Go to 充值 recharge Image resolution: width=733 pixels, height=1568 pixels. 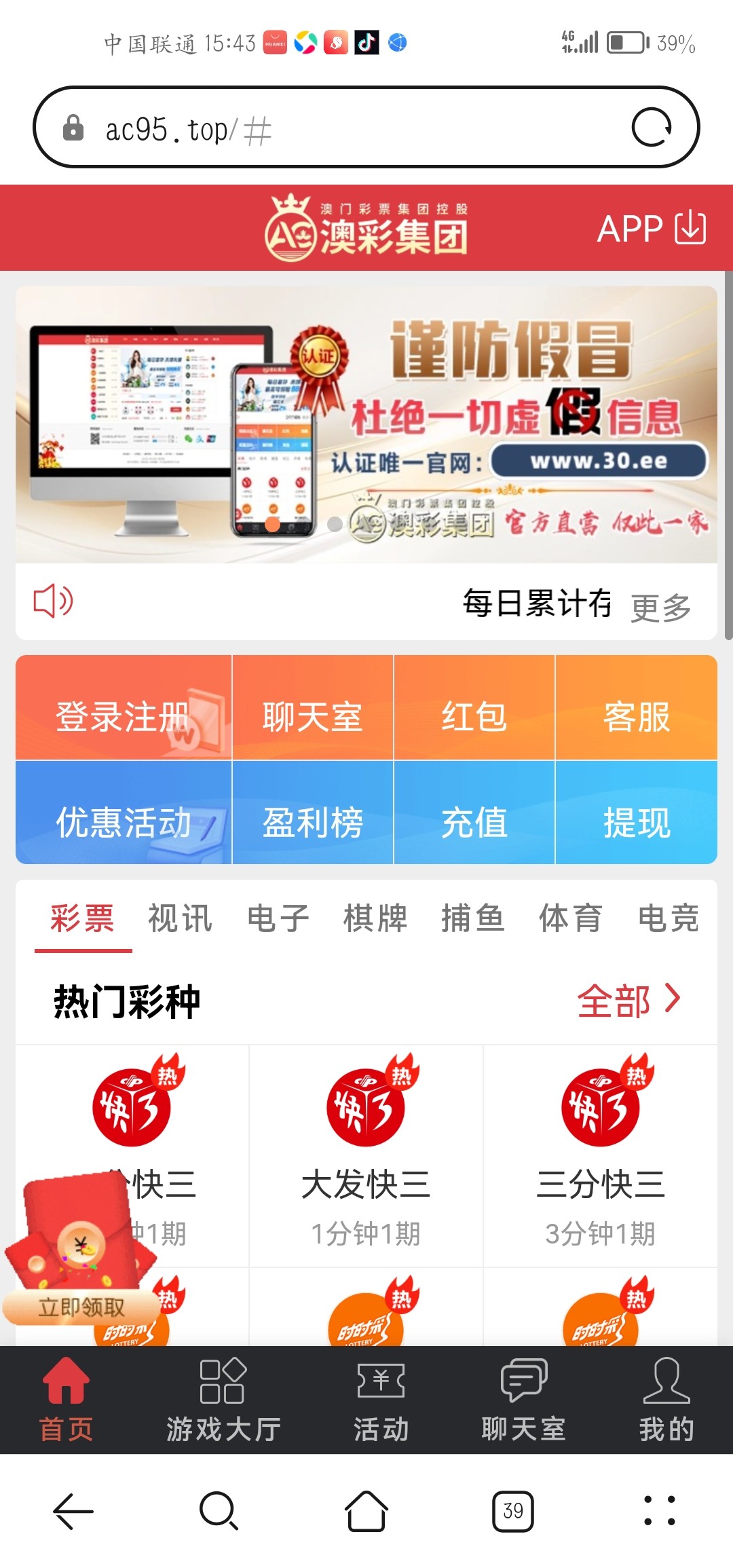pos(474,821)
